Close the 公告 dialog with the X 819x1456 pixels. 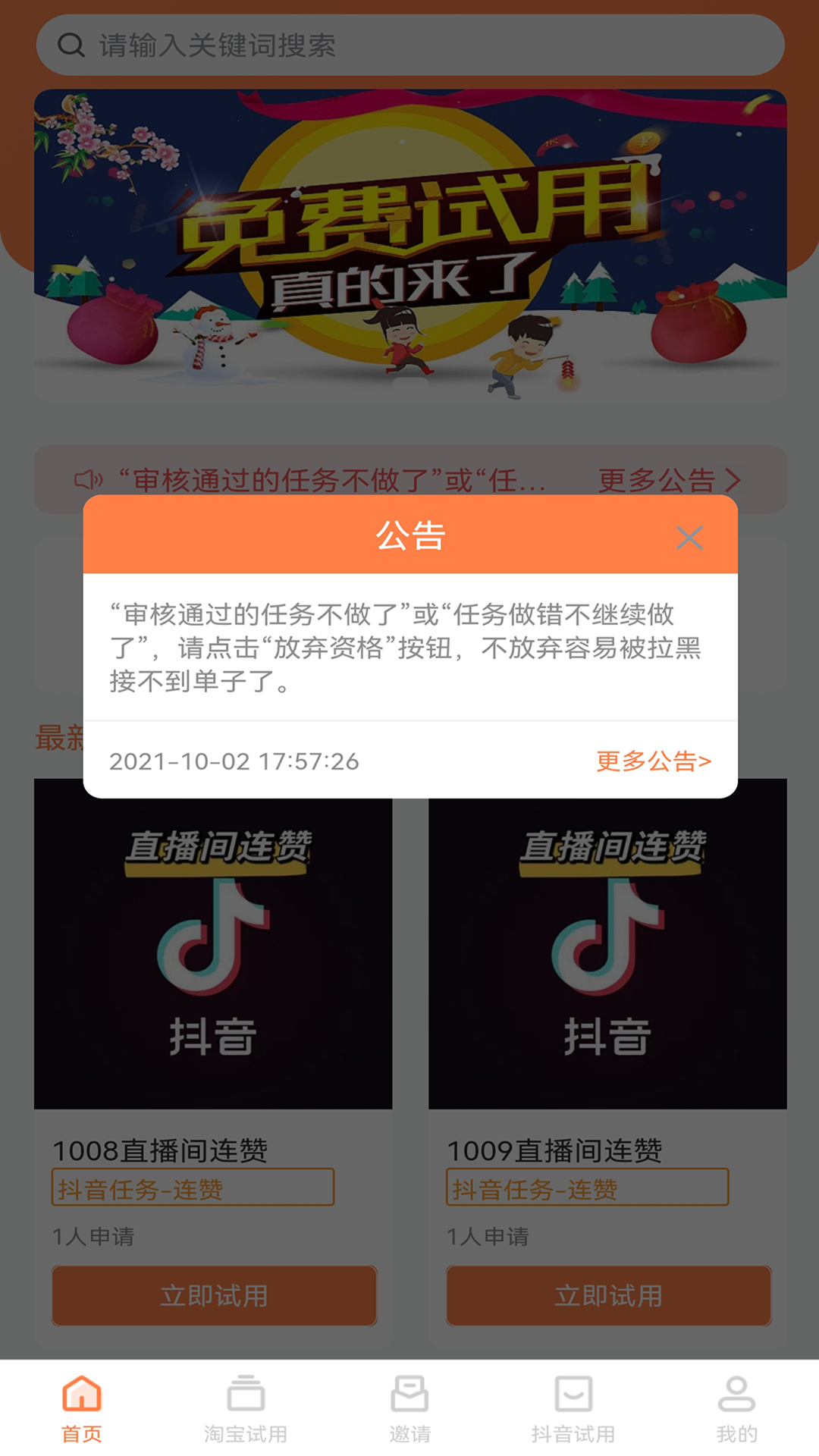click(689, 537)
